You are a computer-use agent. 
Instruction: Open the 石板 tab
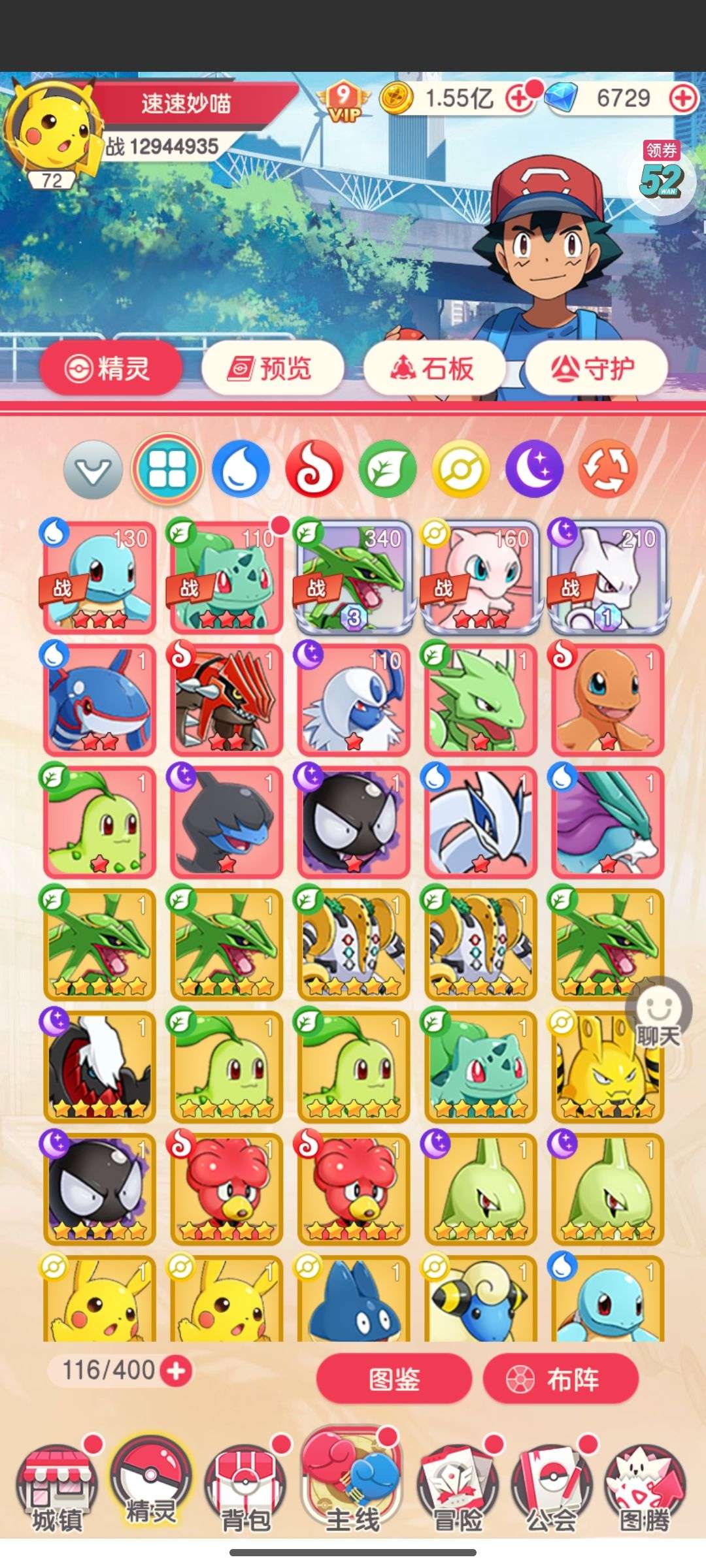pyautogui.click(x=434, y=368)
